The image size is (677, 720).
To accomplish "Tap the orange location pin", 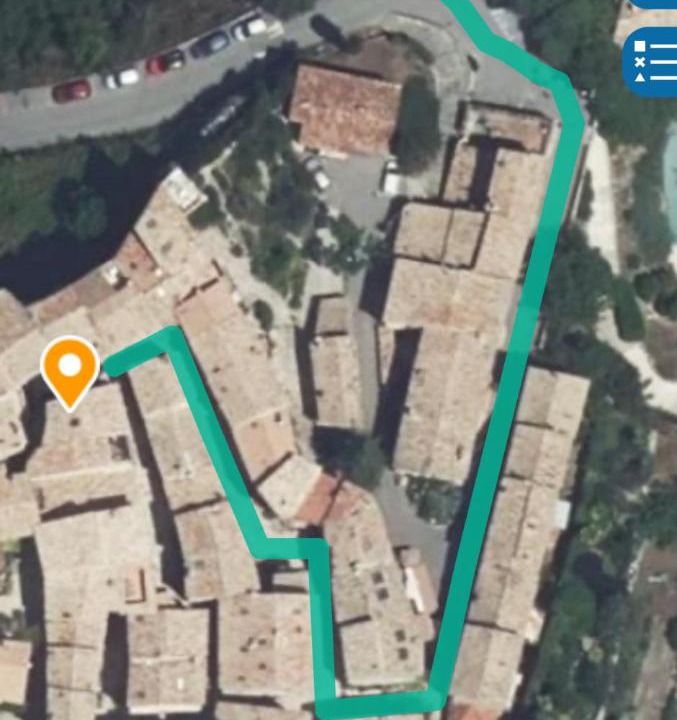I will click(69, 368).
